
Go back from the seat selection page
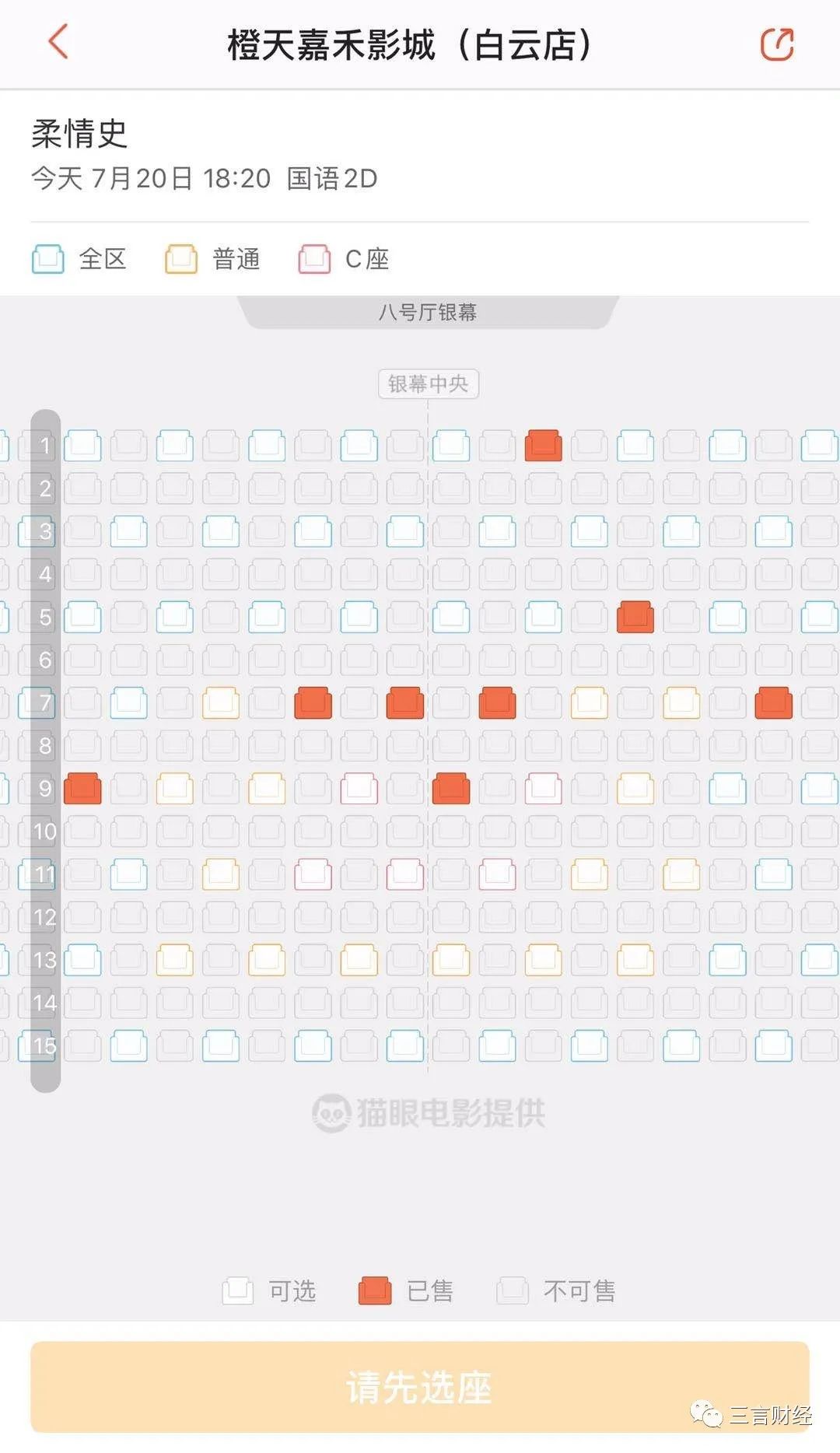point(58,42)
